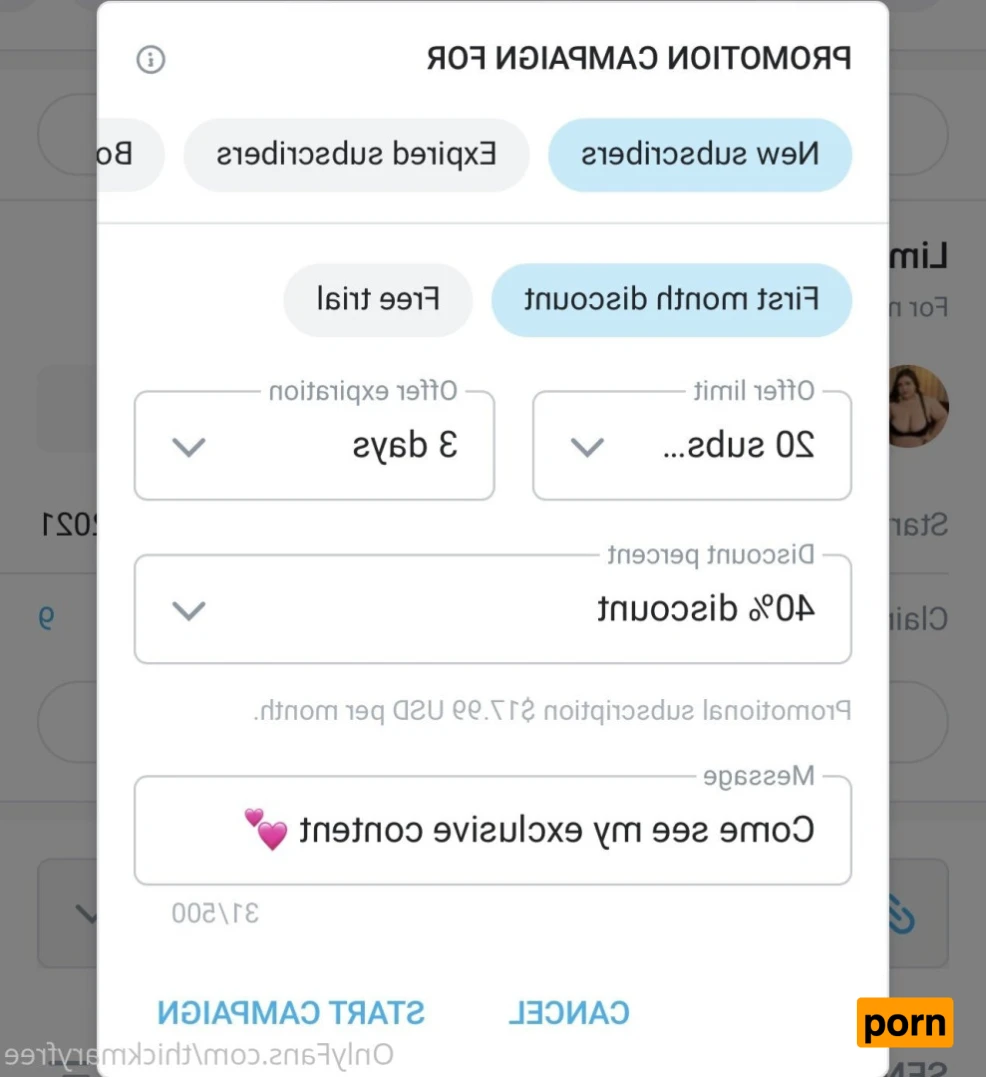
Task: Expand the Offer expiration dropdown
Action: 314,446
